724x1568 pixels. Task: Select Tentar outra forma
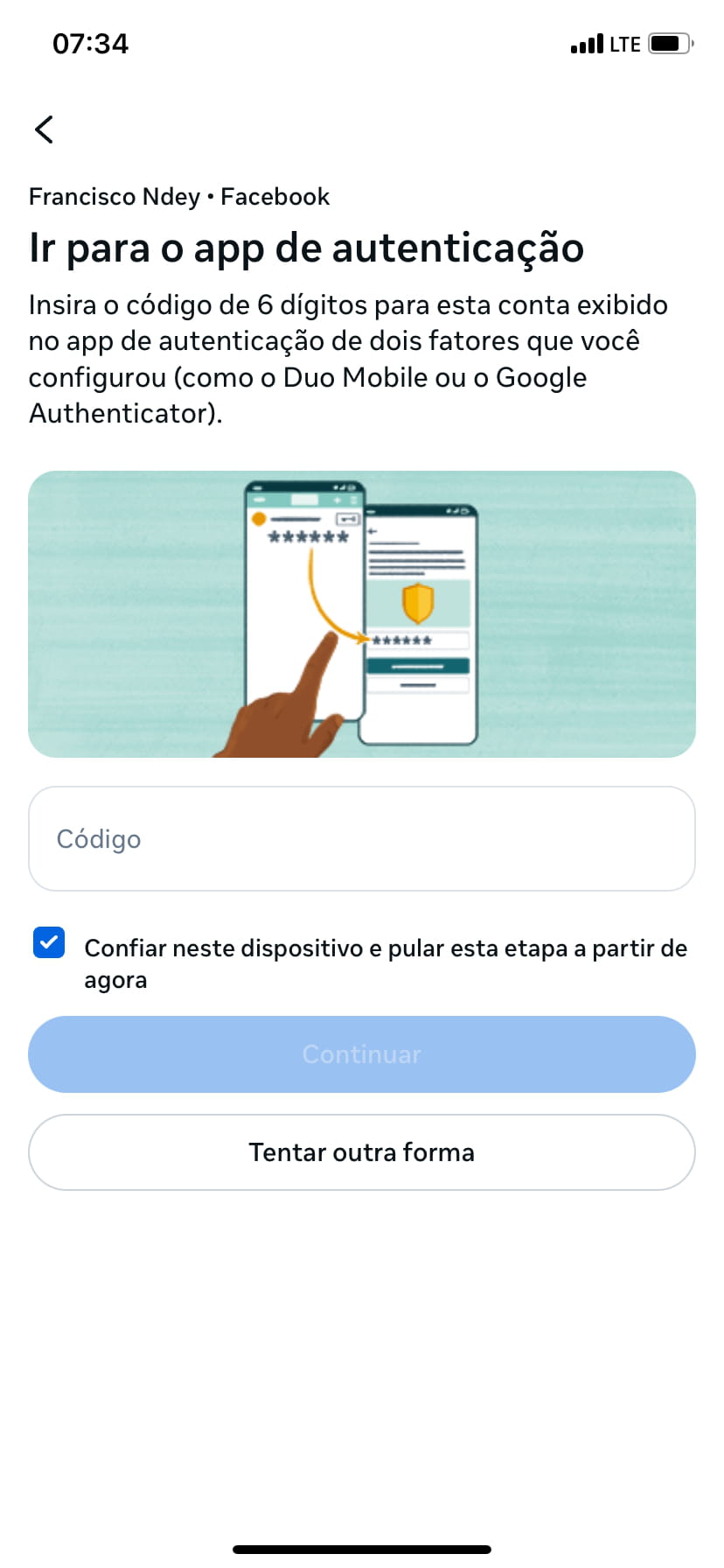click(x=362, y=1152)
